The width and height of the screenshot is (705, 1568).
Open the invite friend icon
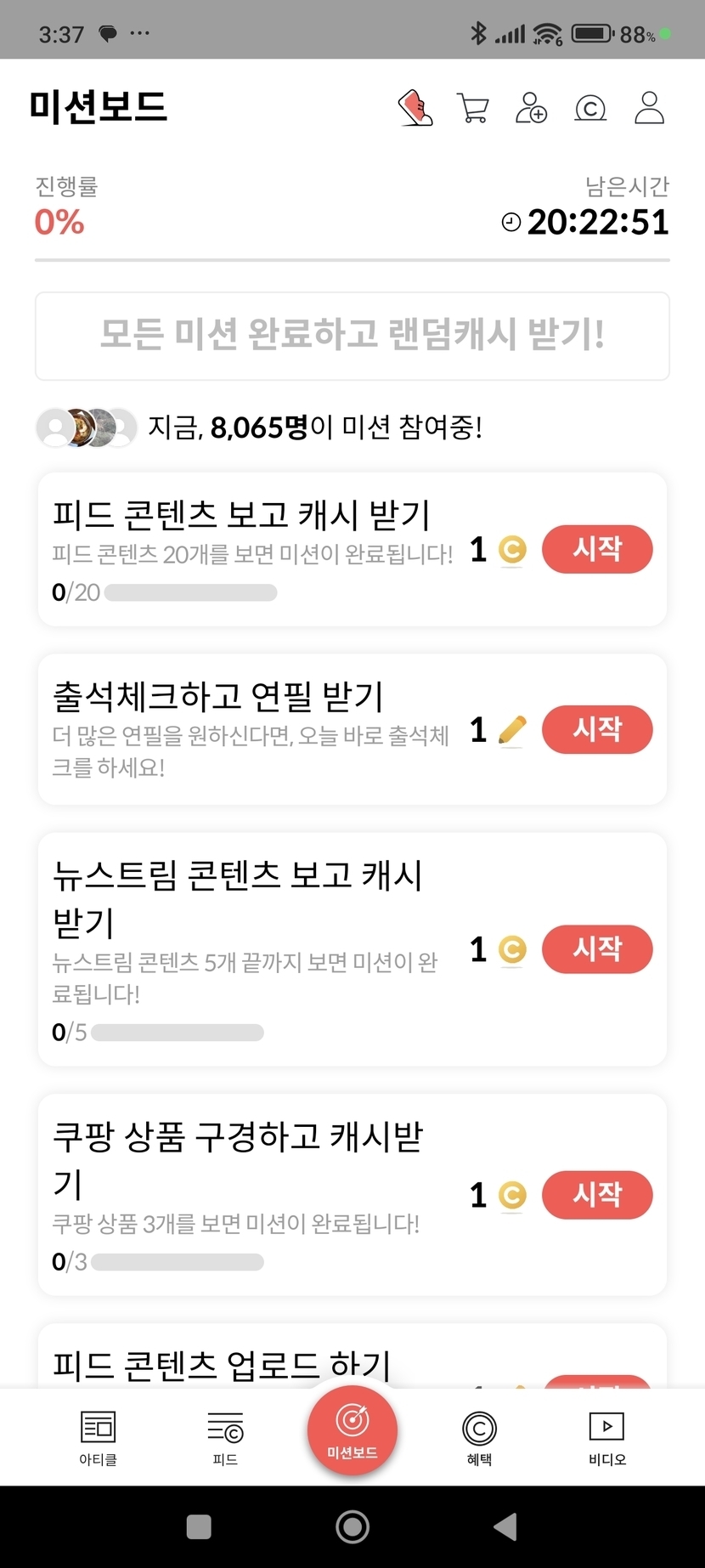531,109
